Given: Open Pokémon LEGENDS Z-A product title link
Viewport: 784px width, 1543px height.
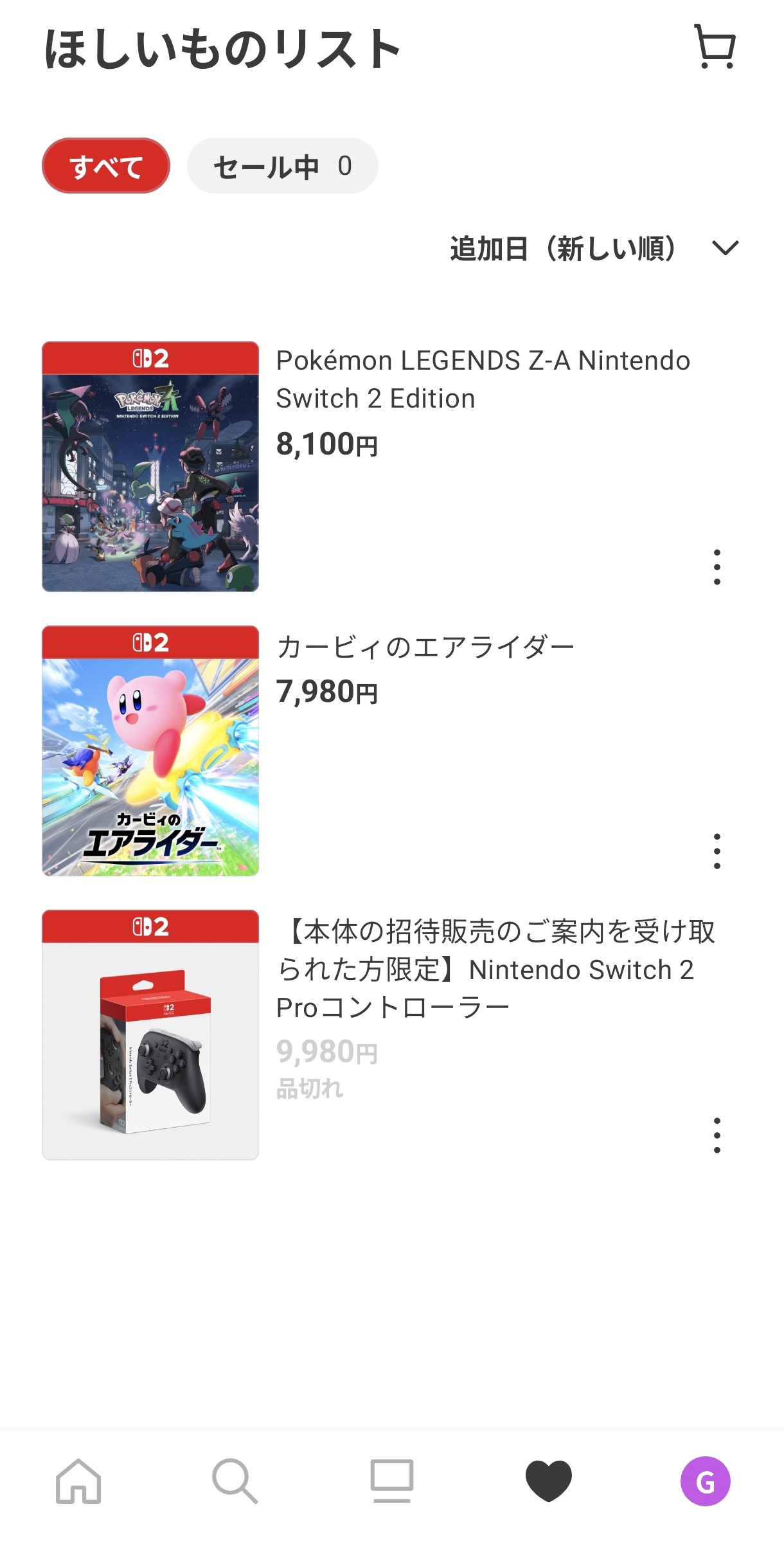Looking at the screenshot, I should point(482,379).
